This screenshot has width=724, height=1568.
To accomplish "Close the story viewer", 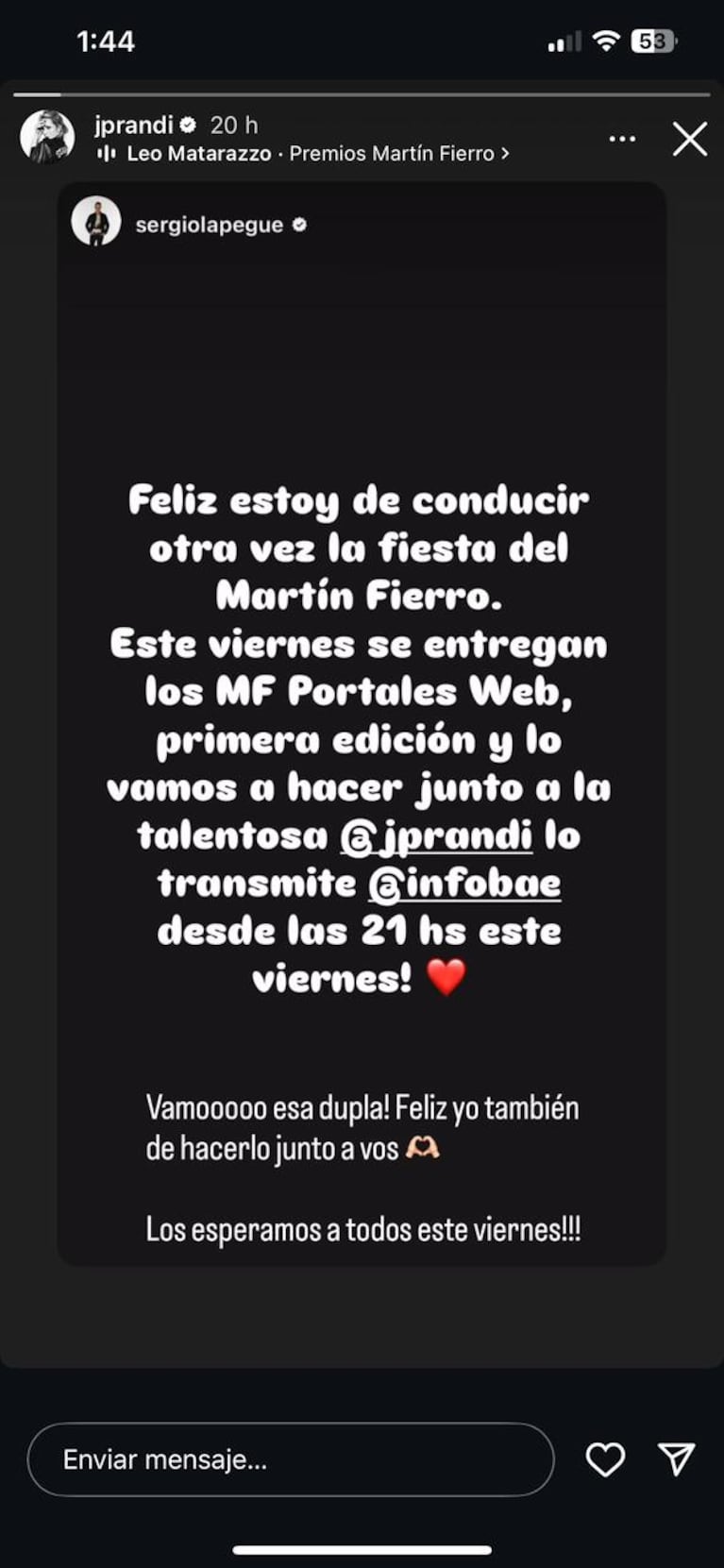I will [689, 139].
